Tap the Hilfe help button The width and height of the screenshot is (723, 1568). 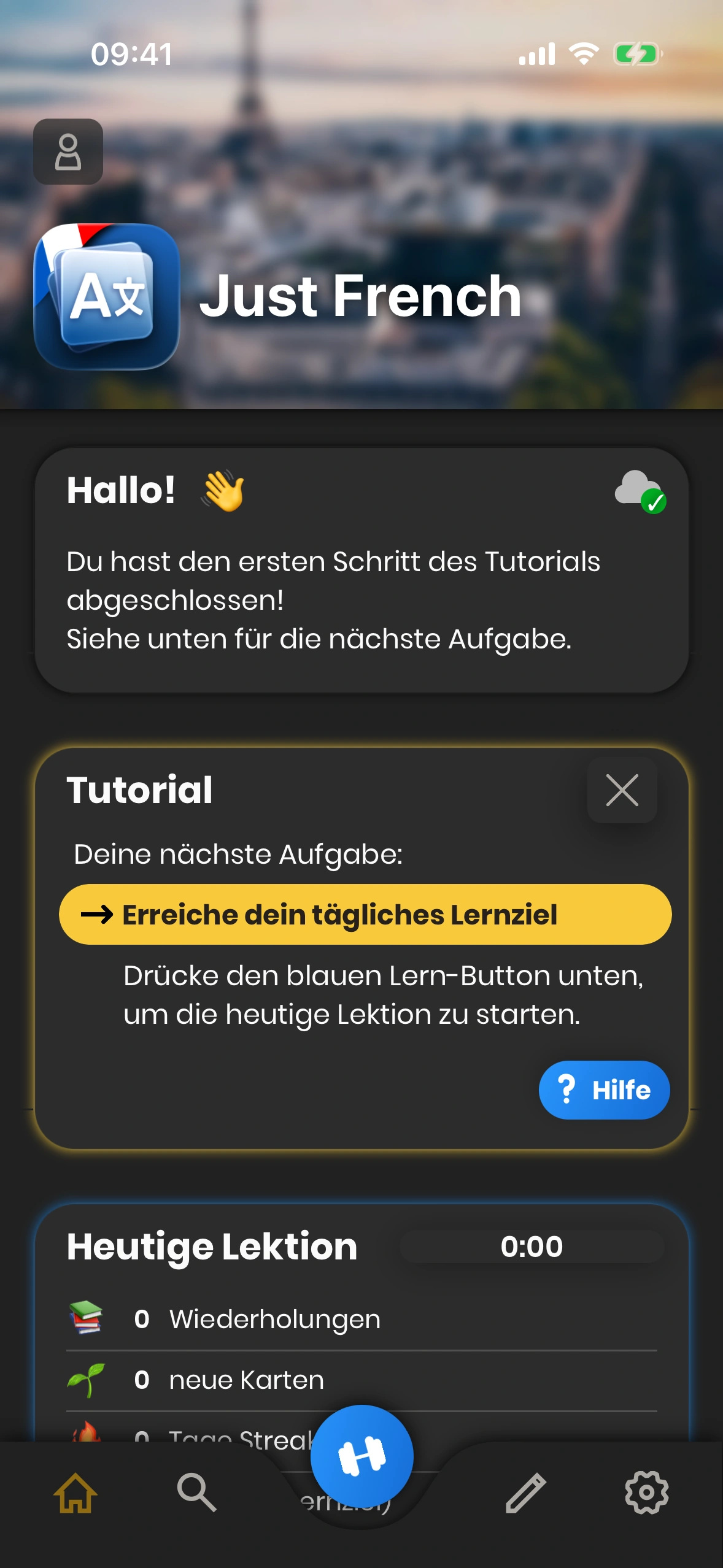[604, 1090]
